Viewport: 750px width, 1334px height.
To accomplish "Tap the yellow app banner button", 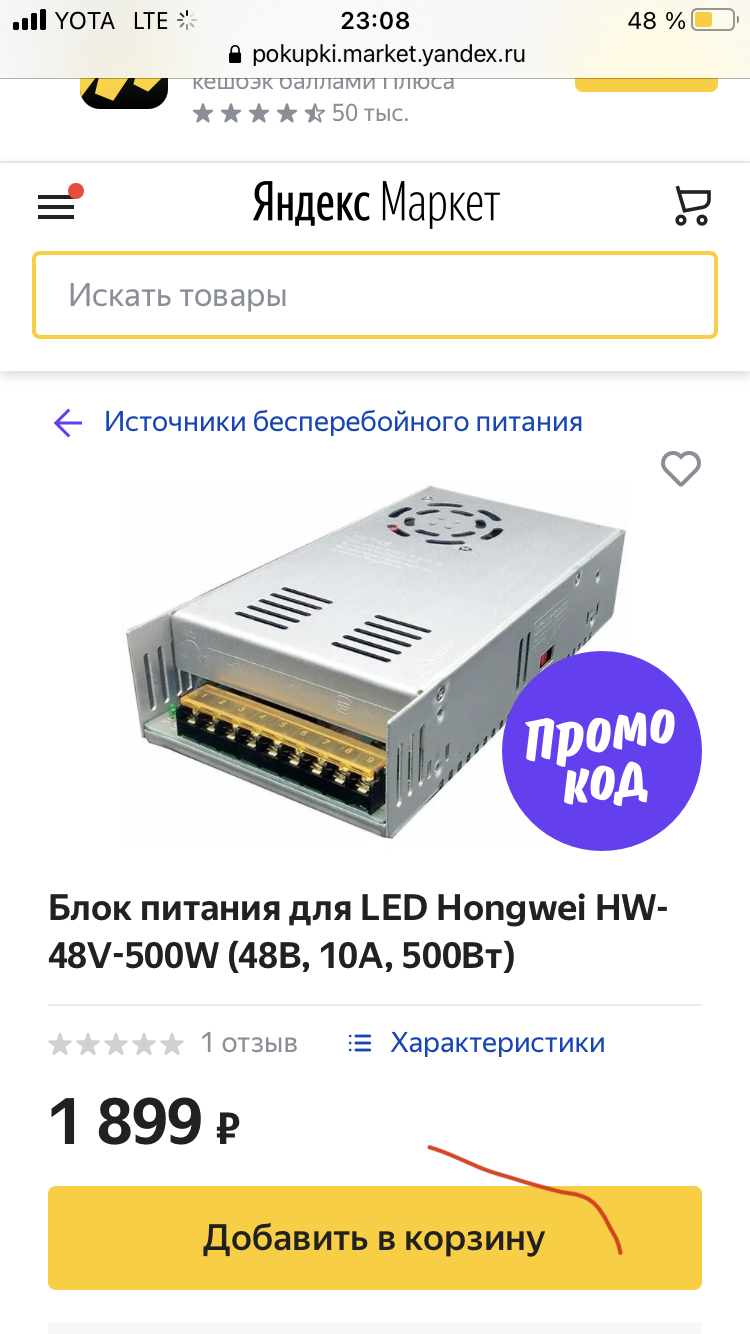I will pyautogui.click(x=645, y=82).
